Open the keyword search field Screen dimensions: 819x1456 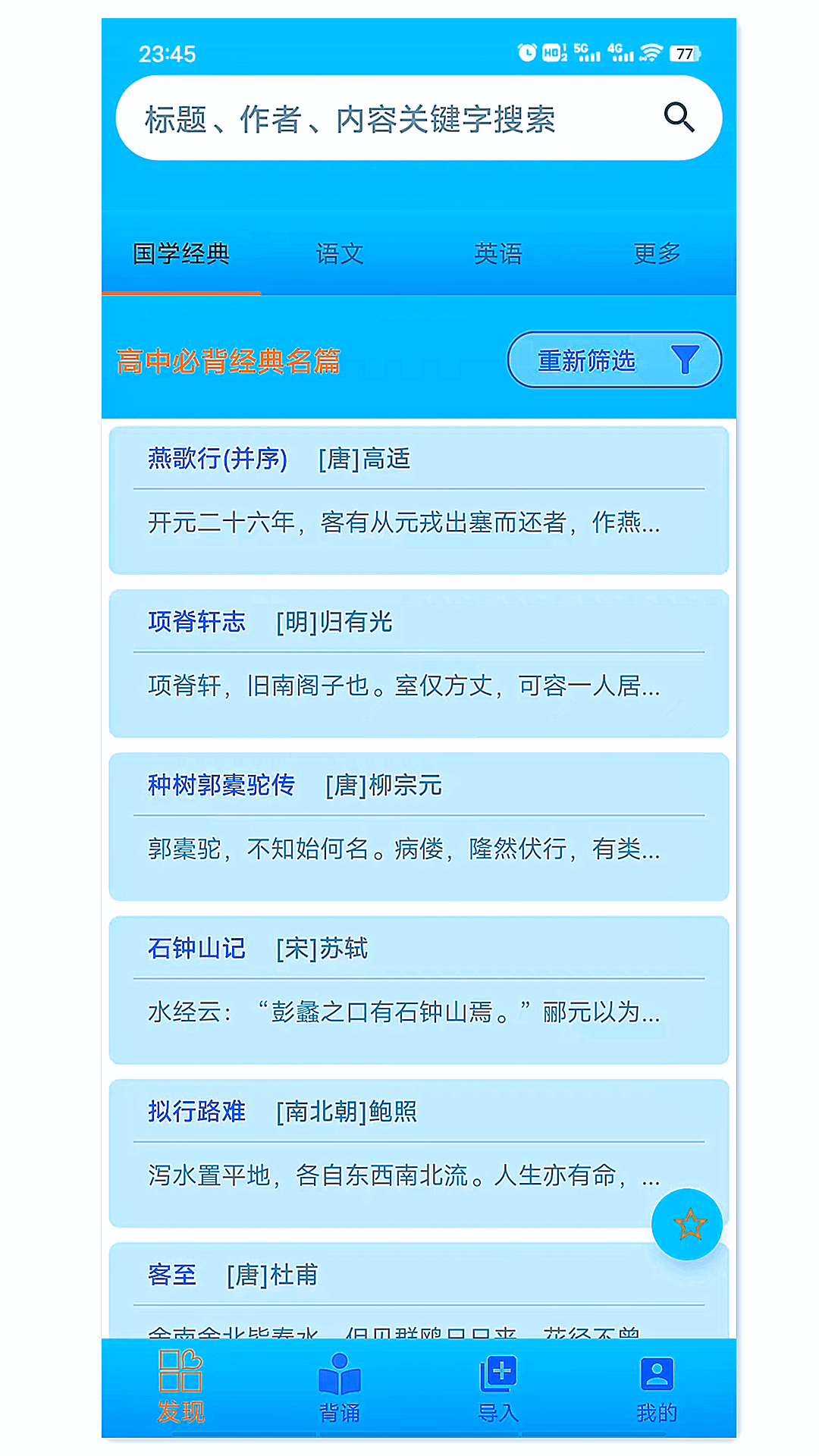pyautogui.click(x=419, y=118)
